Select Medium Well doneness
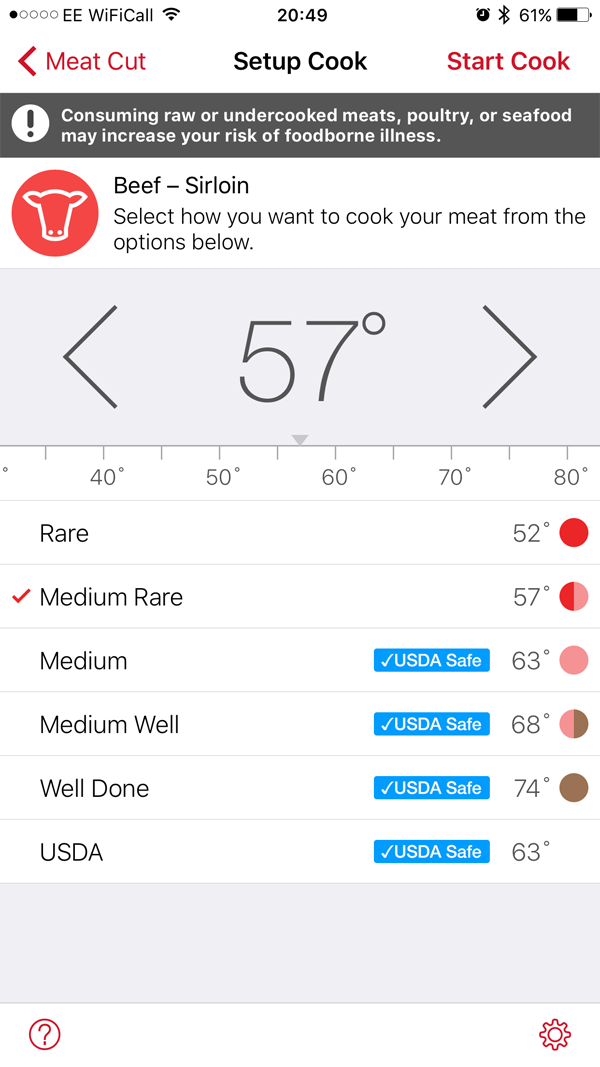Image resolution: width=600 pixels, height=1067 pixels. (300, 725)
